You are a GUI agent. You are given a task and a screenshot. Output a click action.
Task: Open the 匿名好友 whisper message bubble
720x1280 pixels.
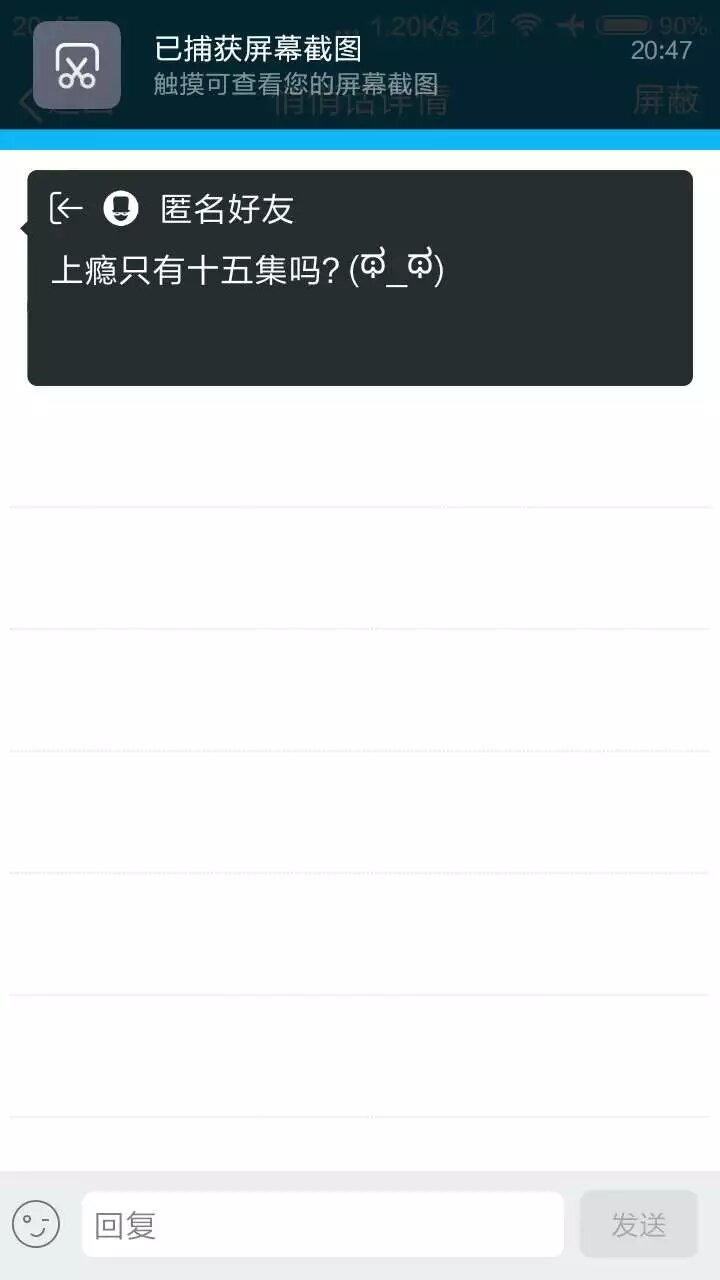[360, 278]
